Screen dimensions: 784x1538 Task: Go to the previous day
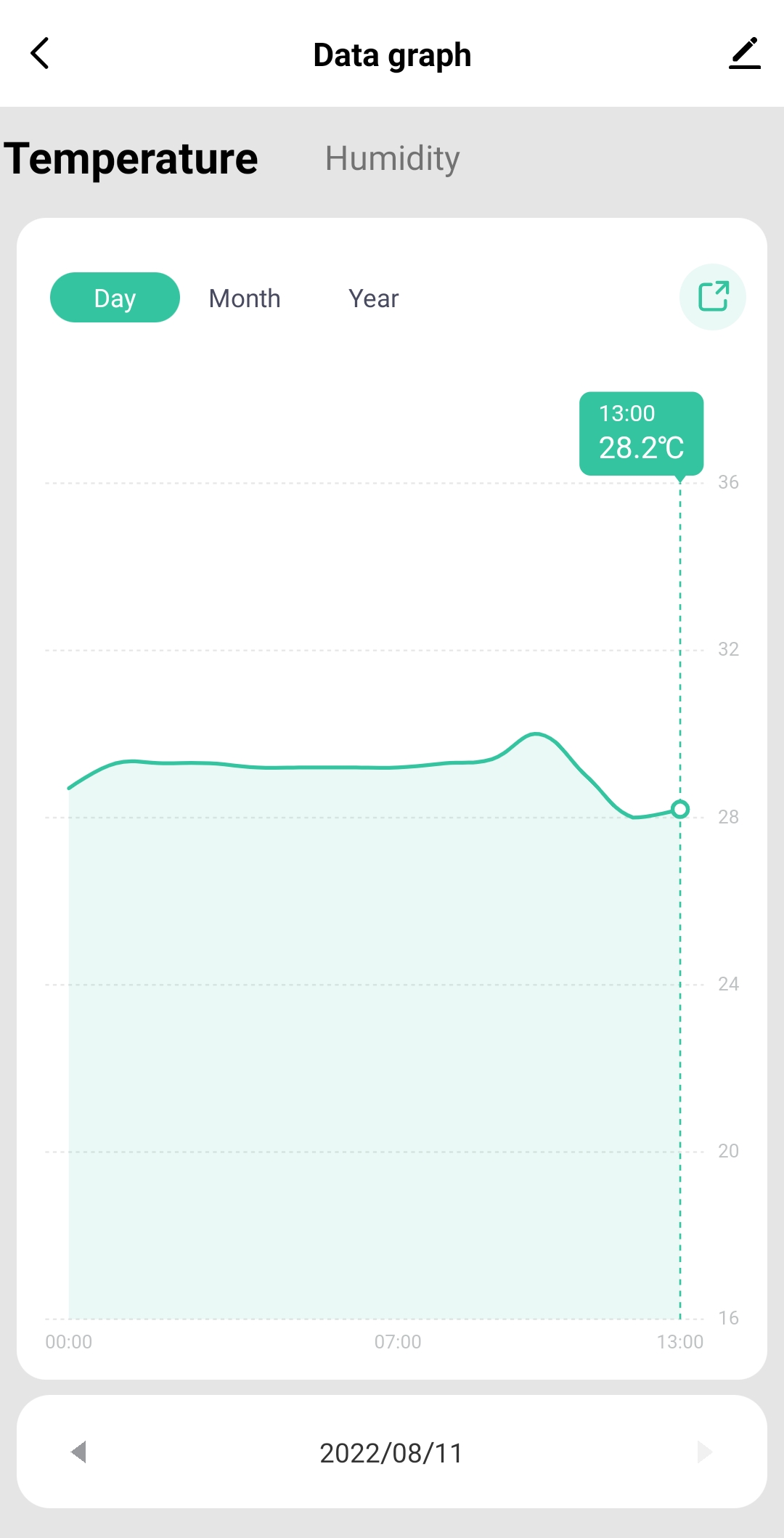click(x=79, y=1452)
